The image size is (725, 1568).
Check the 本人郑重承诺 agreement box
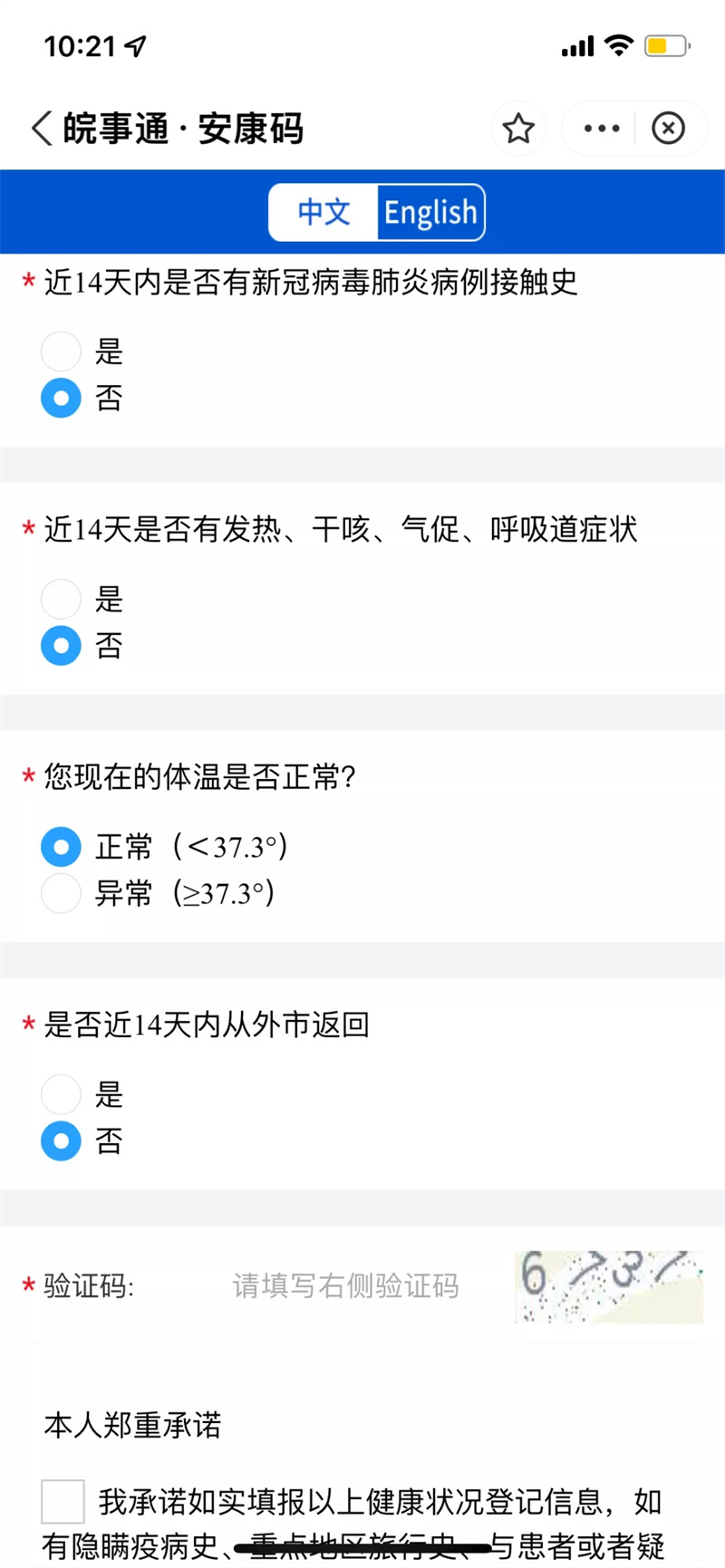[x=63, y=1502]
